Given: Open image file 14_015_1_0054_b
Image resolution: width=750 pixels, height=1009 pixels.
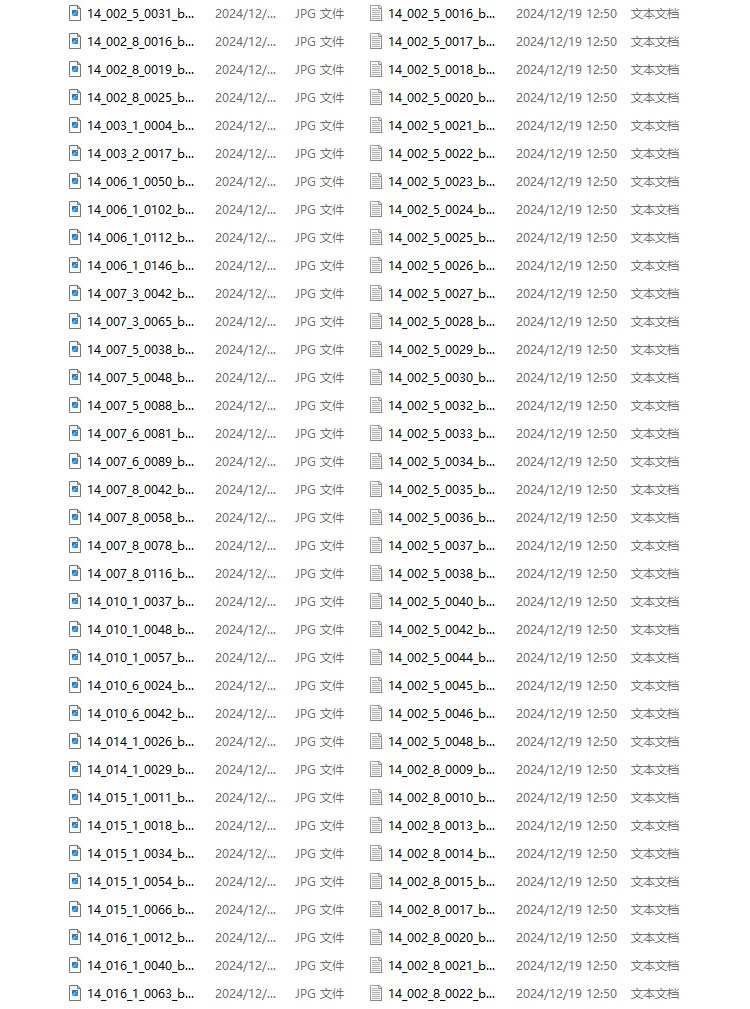Looking at the screenshot, I should click(x=140, y=882).
